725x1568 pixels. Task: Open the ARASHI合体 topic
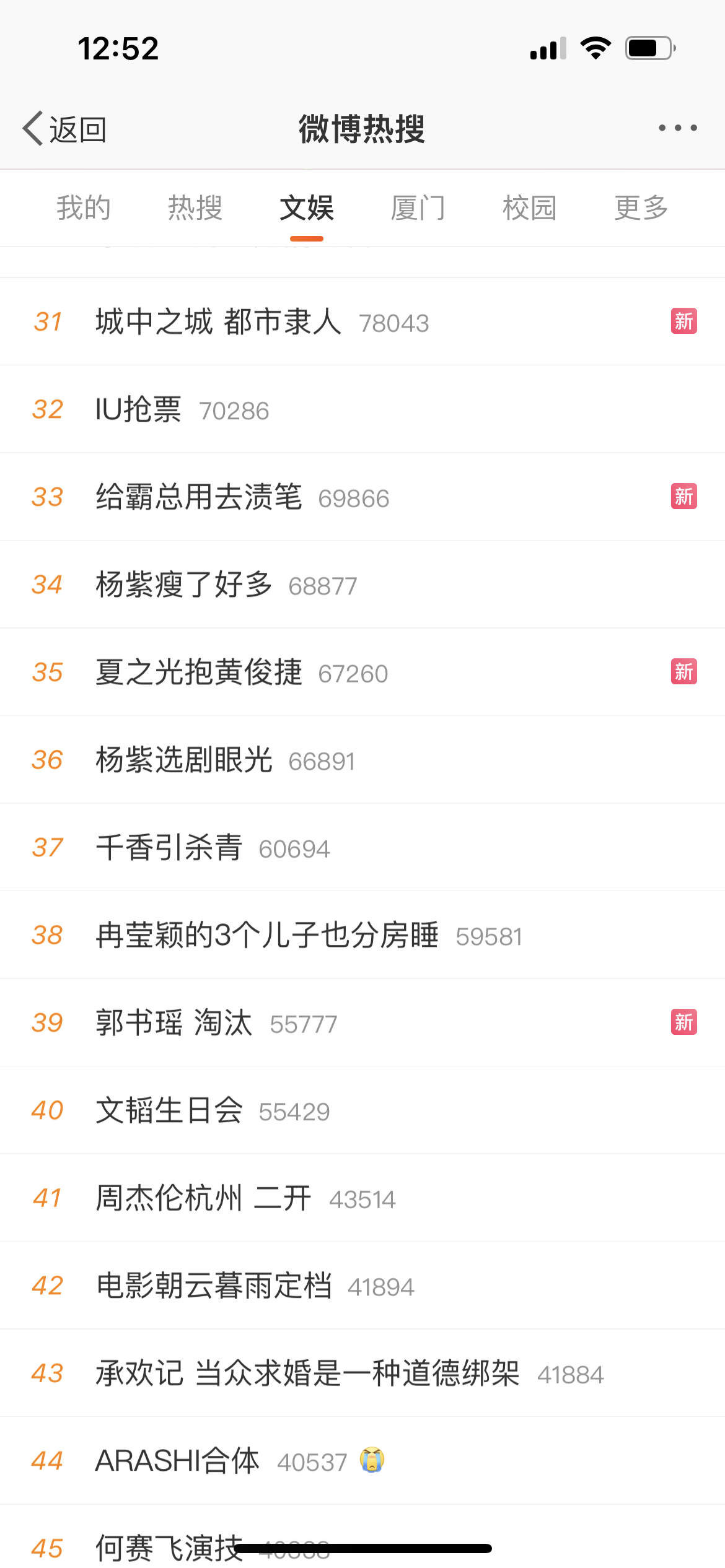(177, 1461)
